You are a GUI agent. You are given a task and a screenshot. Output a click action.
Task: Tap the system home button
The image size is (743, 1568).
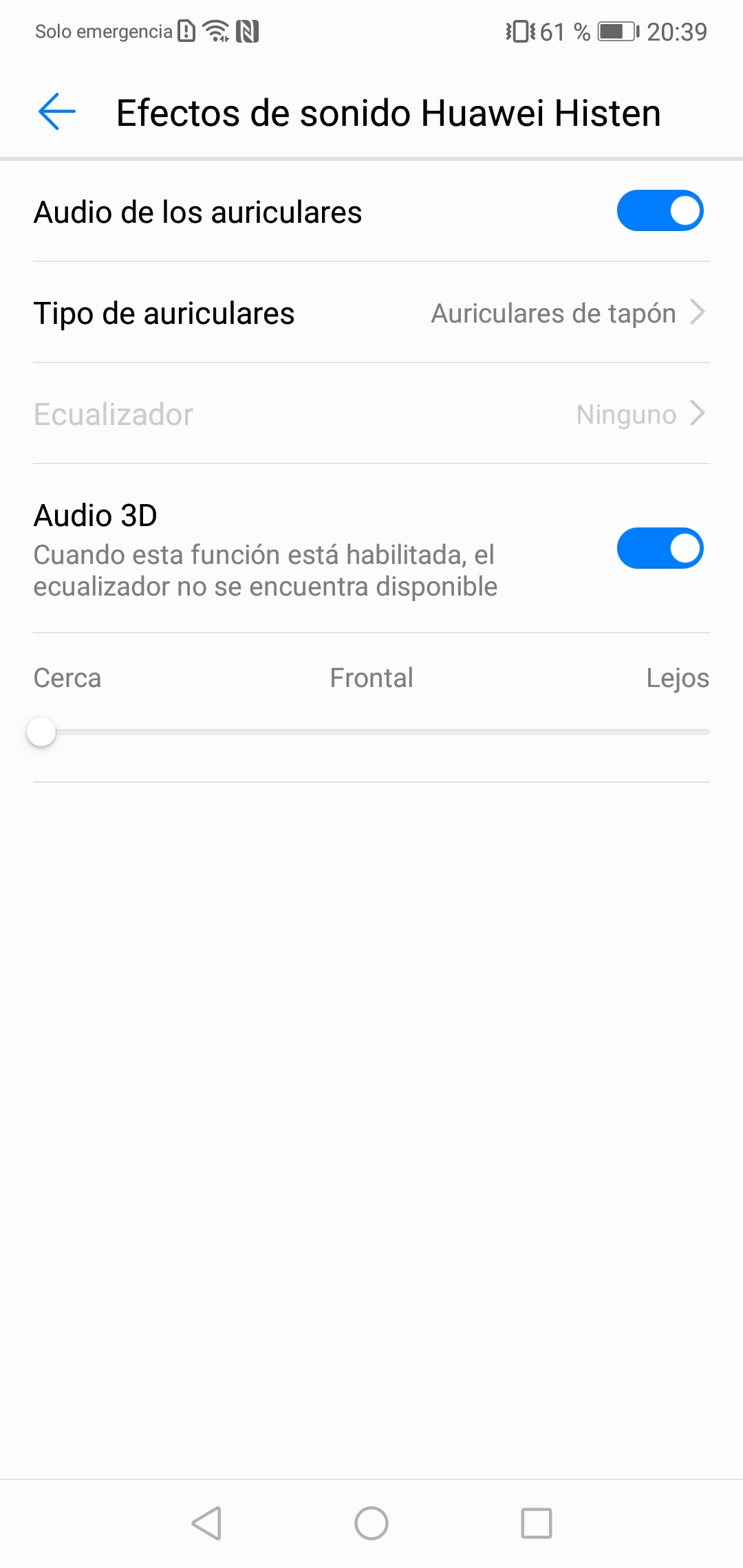point(371,1523)
